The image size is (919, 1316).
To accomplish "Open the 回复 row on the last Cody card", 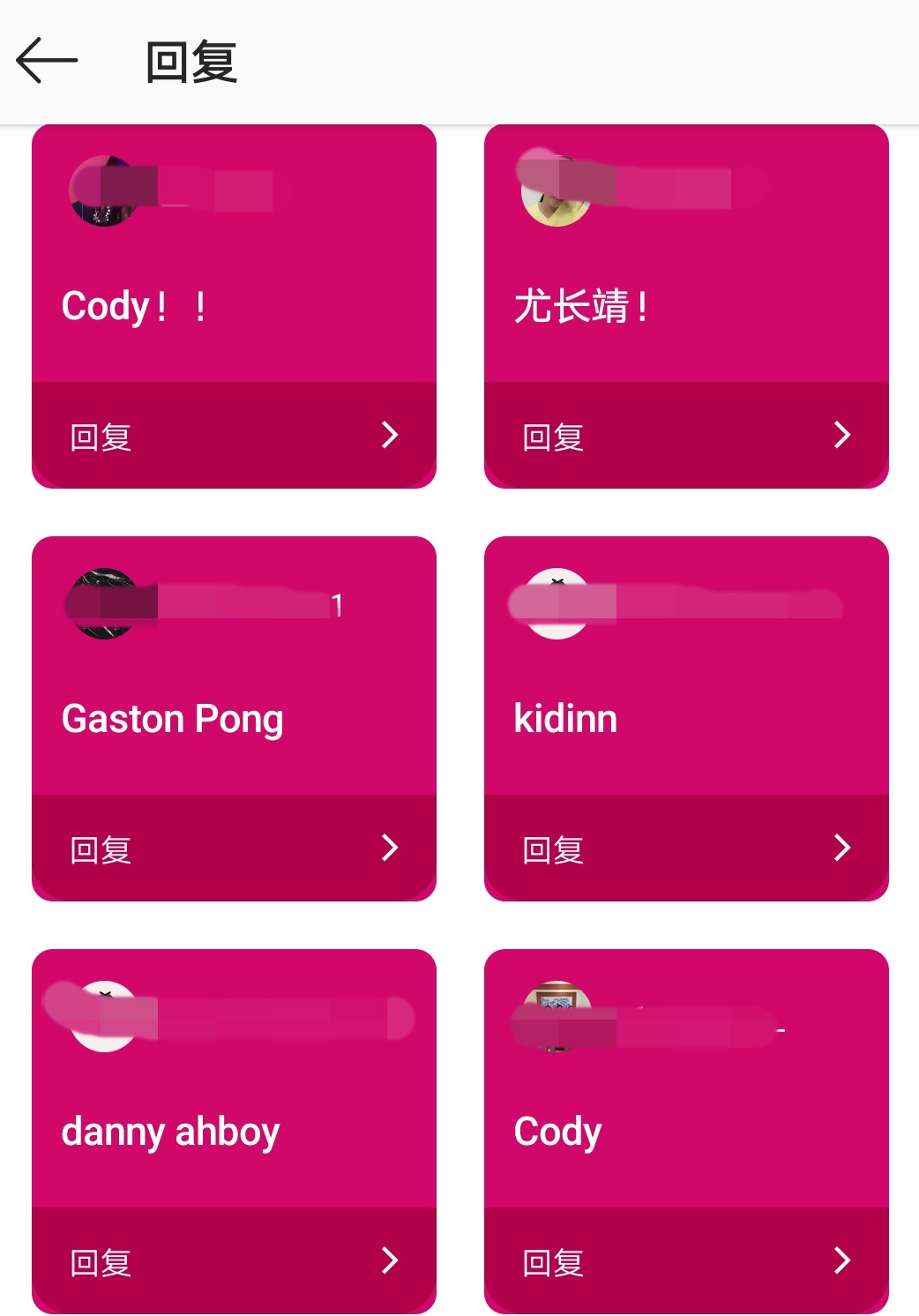I will (x=685, y=1260).
